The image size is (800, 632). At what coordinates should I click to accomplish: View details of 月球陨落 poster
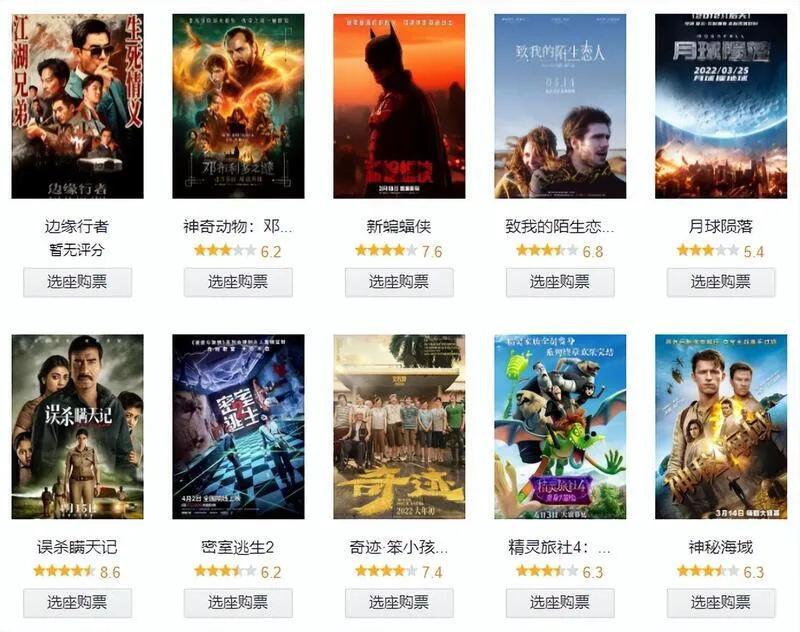tap(721, 106)
